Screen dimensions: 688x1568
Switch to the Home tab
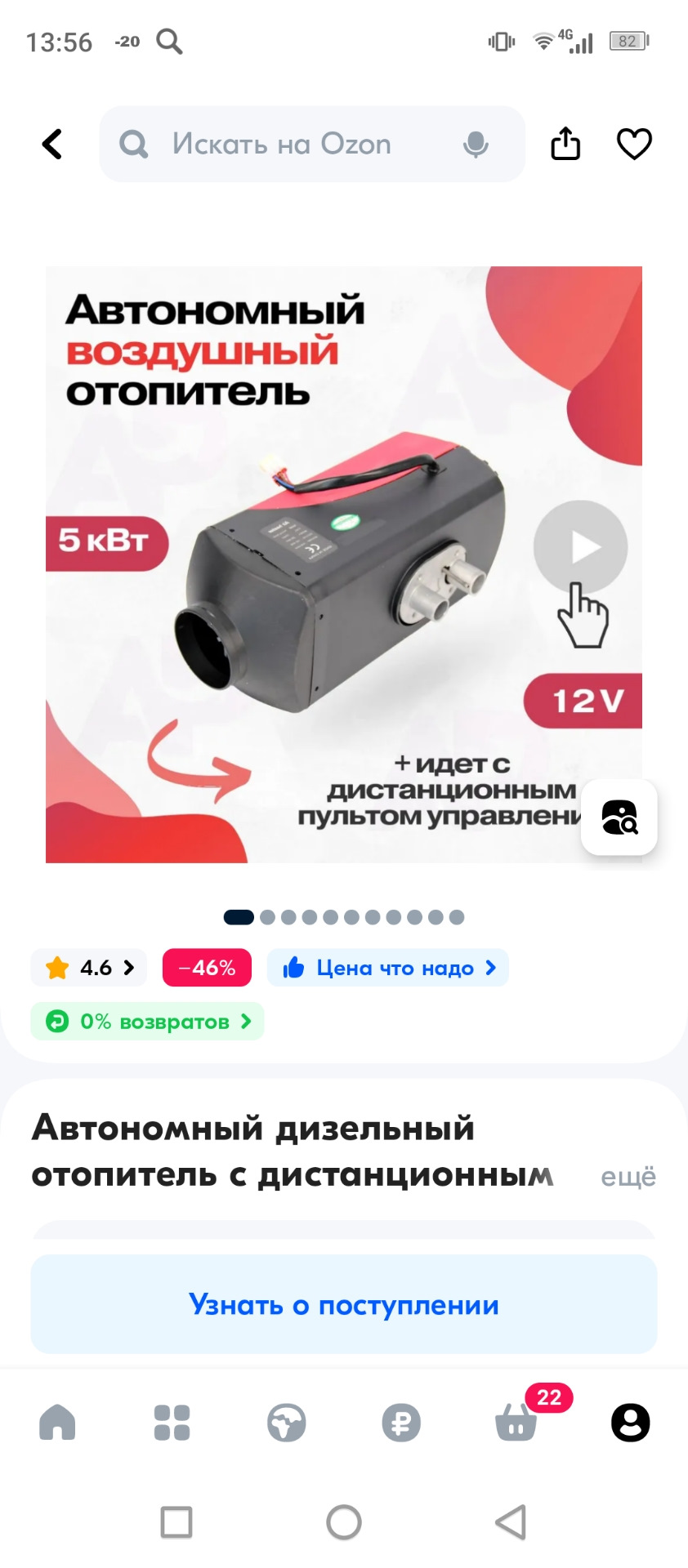(x=57, y=1423)
